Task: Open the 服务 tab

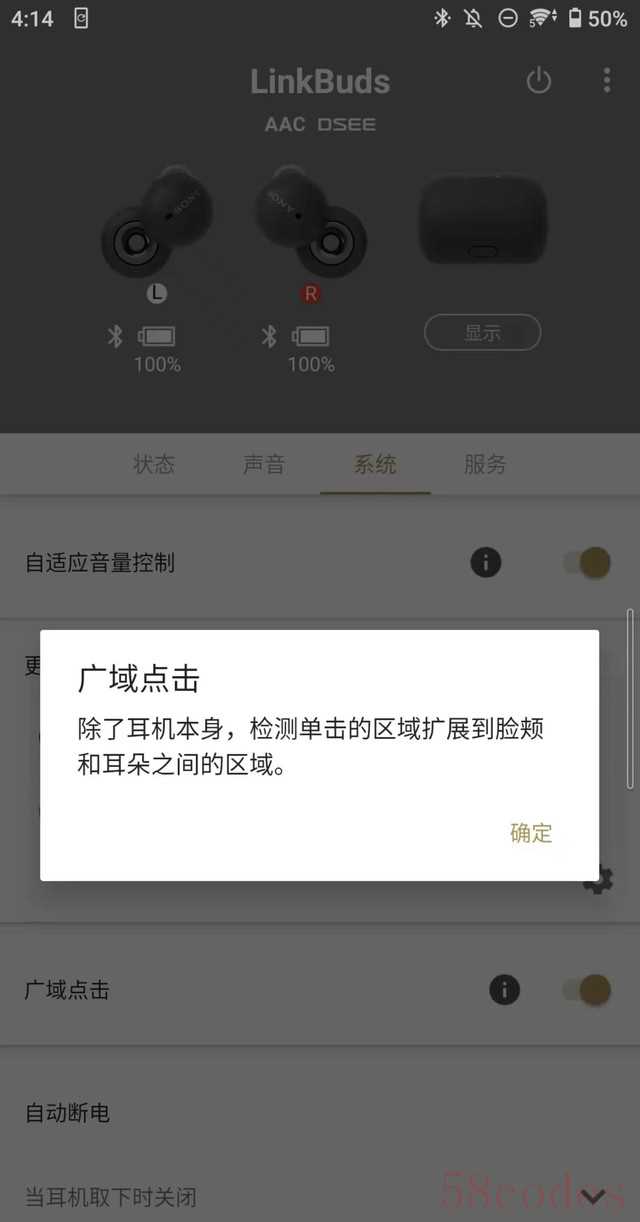Action: pyautogui.click(x=485, y=464)
